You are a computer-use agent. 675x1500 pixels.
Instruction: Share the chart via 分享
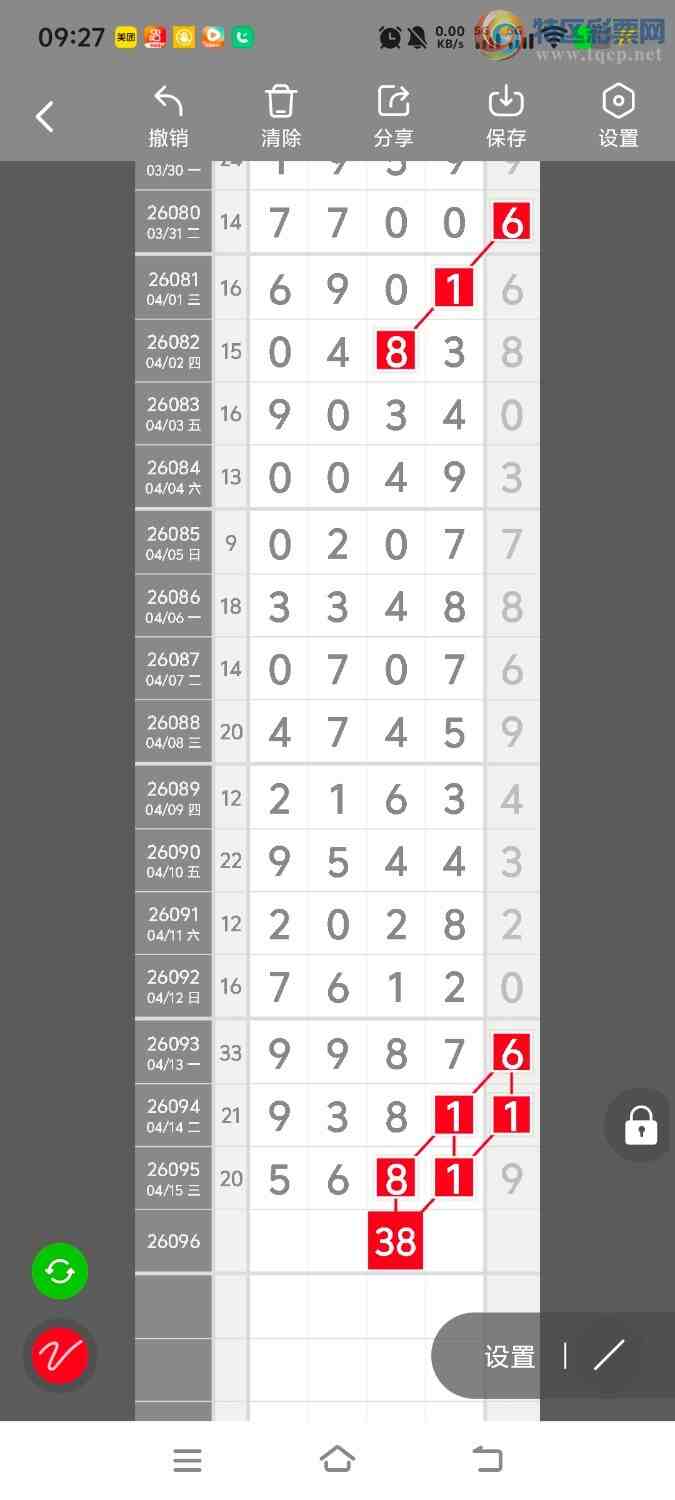coord(393,117)
